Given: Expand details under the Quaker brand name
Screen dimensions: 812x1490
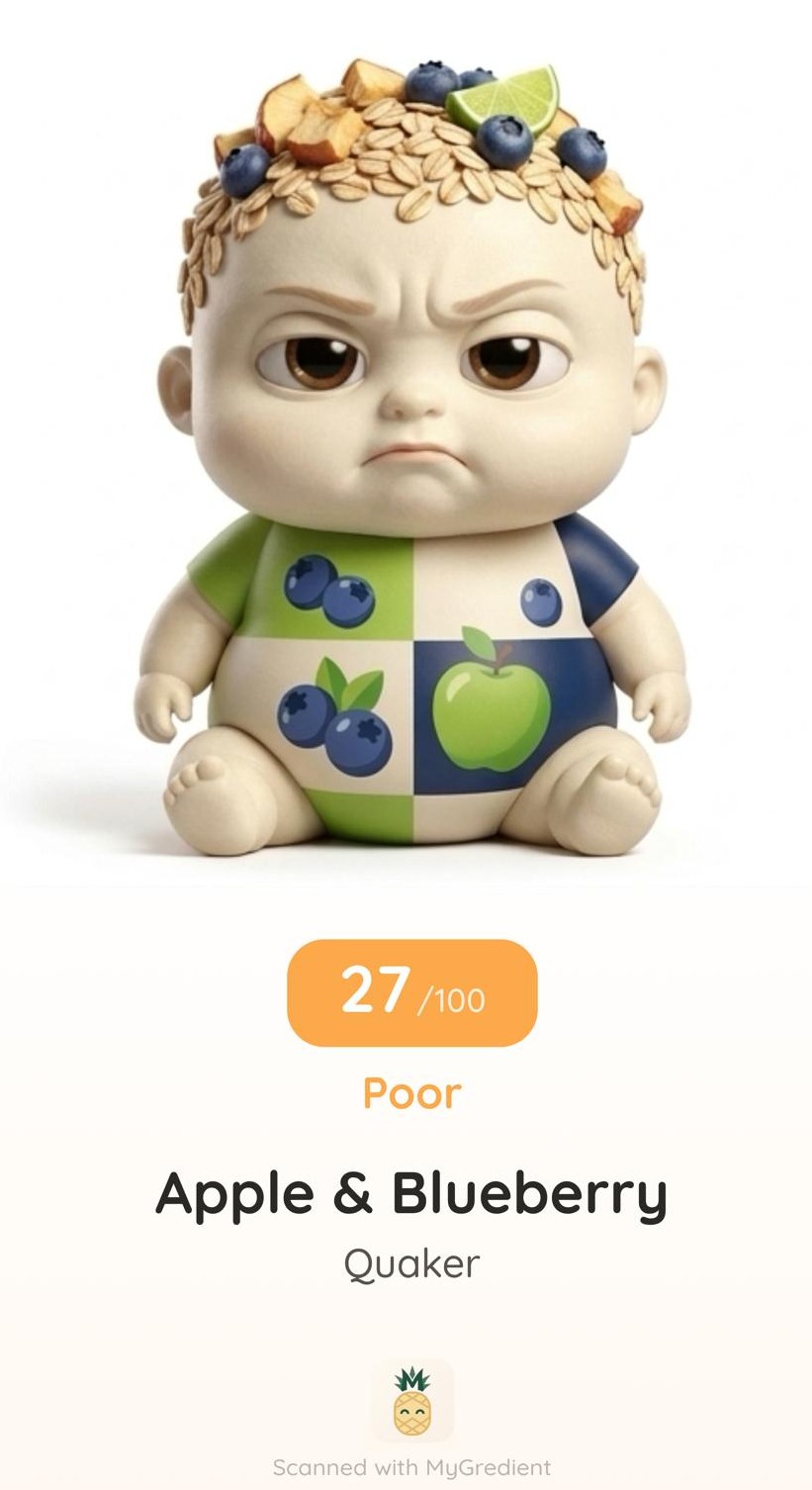Looking at the screenshot, I should 410,1261.
